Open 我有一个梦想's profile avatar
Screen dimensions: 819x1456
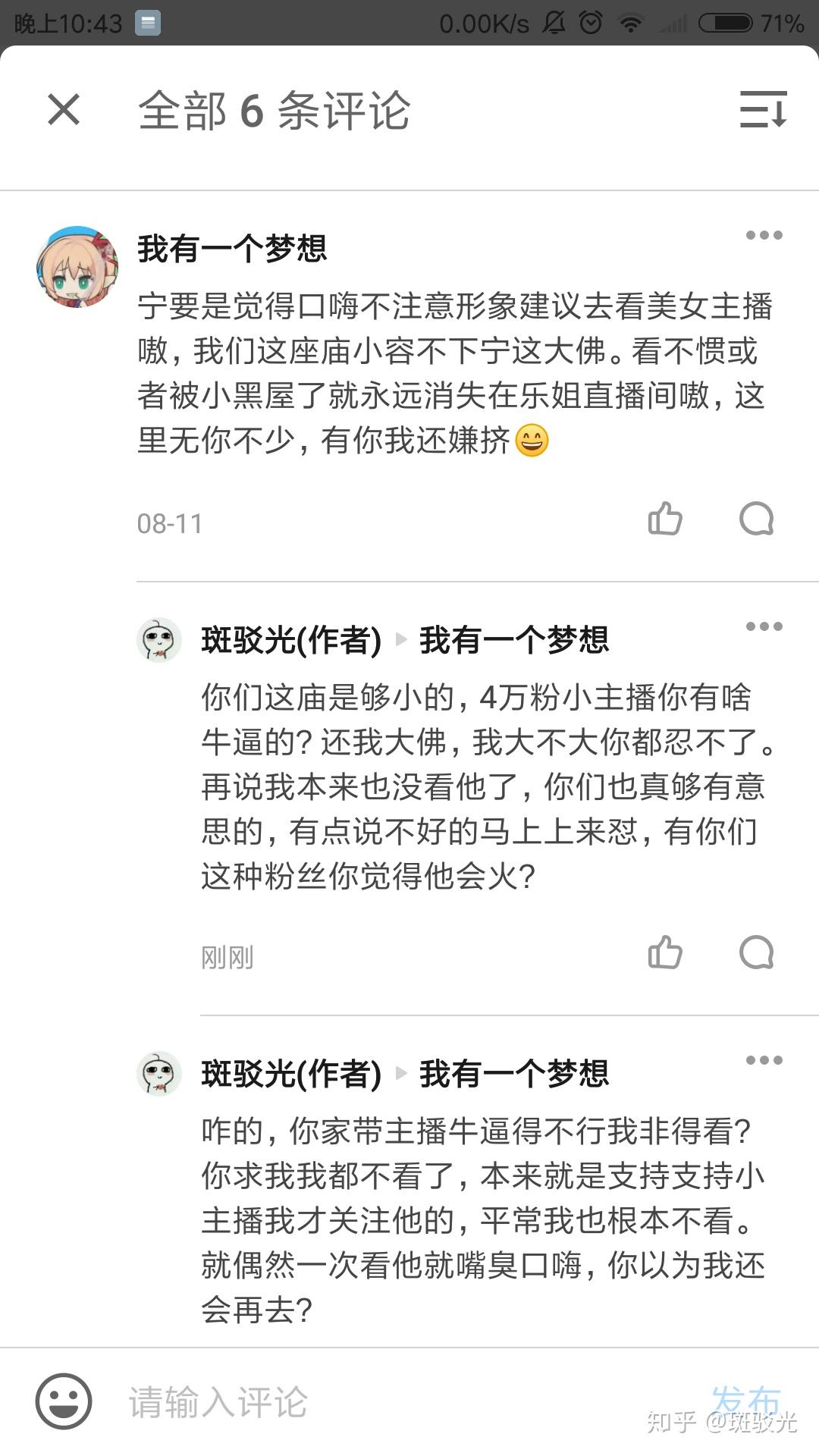click(x=77, y=266)
